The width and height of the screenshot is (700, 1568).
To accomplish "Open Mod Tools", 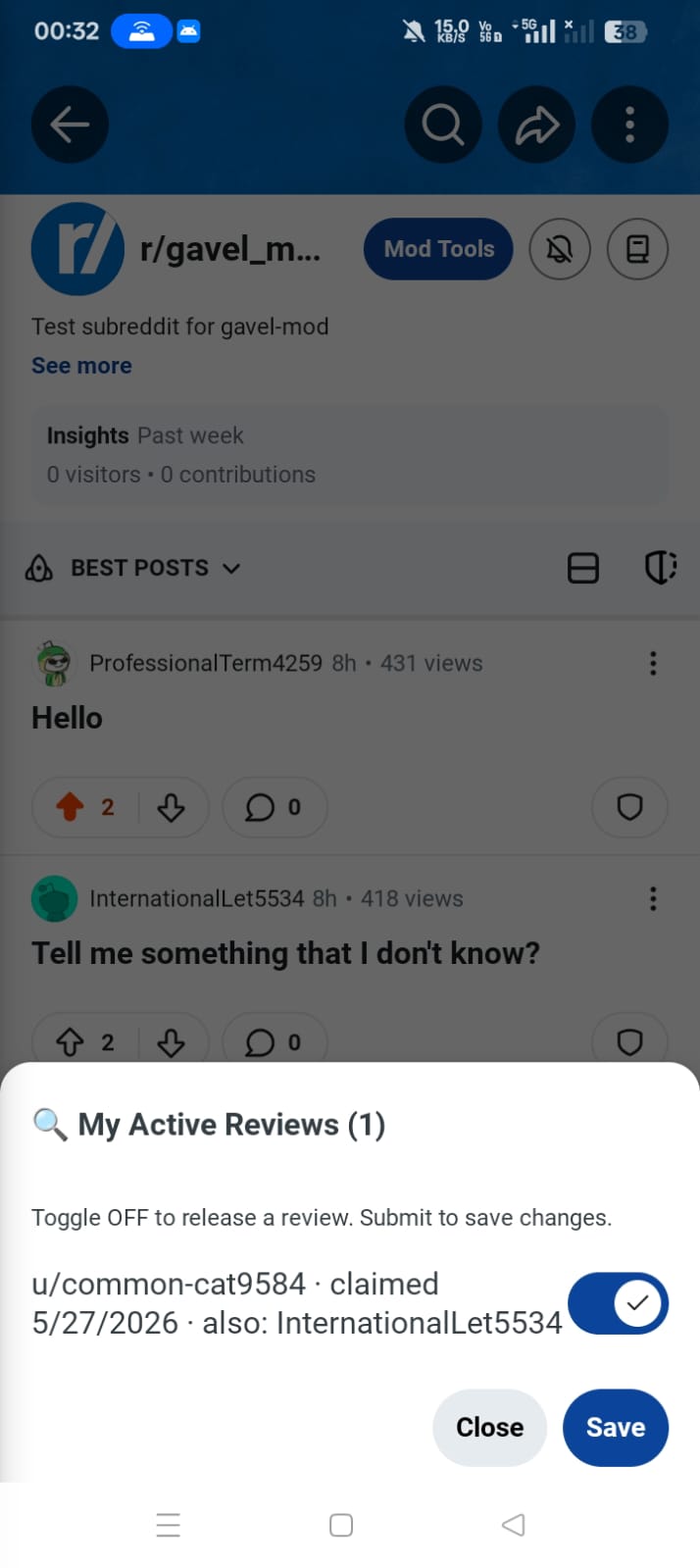I will [438, 249].
